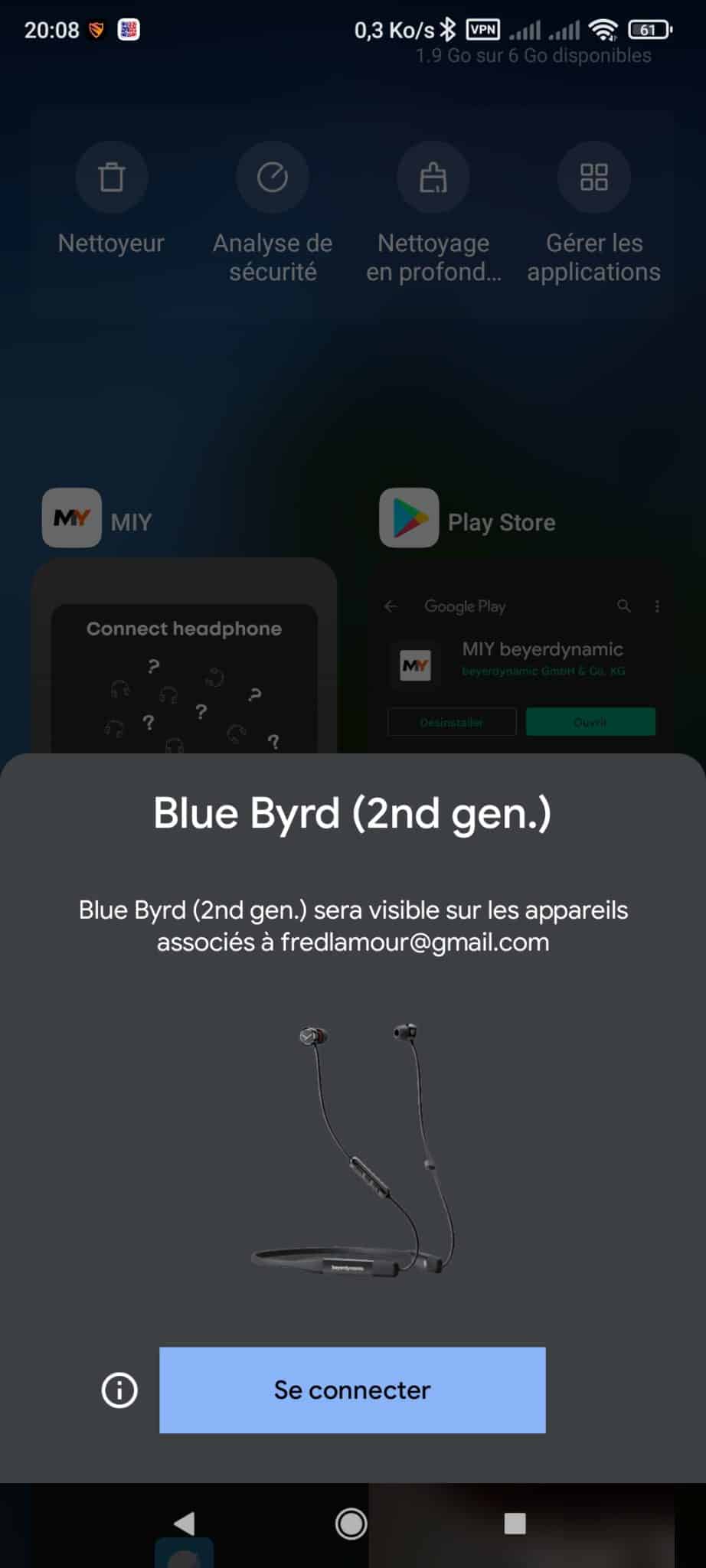
Task: Open the recent apps square button
Action: (x=515, y=1523)
